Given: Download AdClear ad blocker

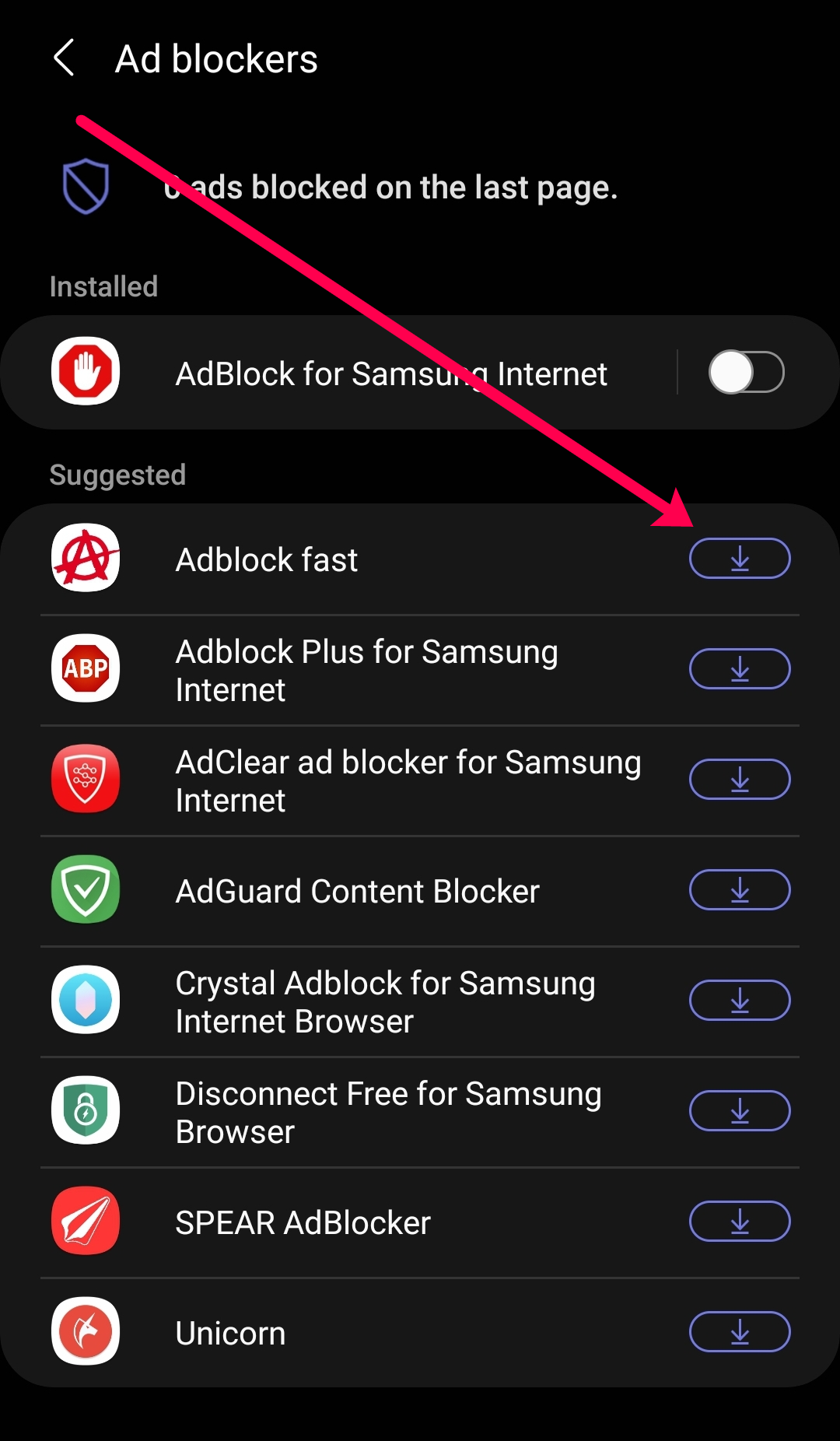Looking at the screenshot, I should pos(740,780).
